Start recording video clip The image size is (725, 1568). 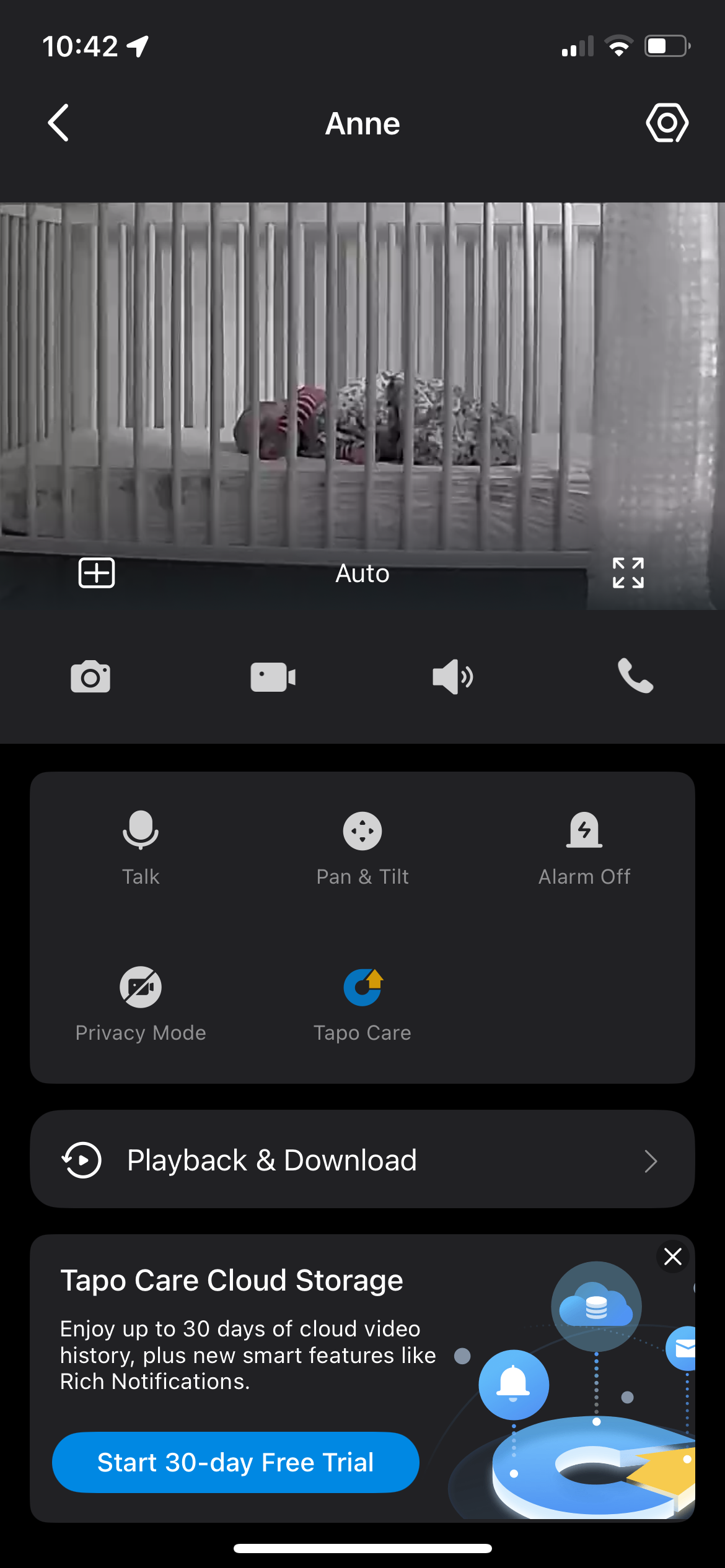pyautogui.click(x=273, y=676)
